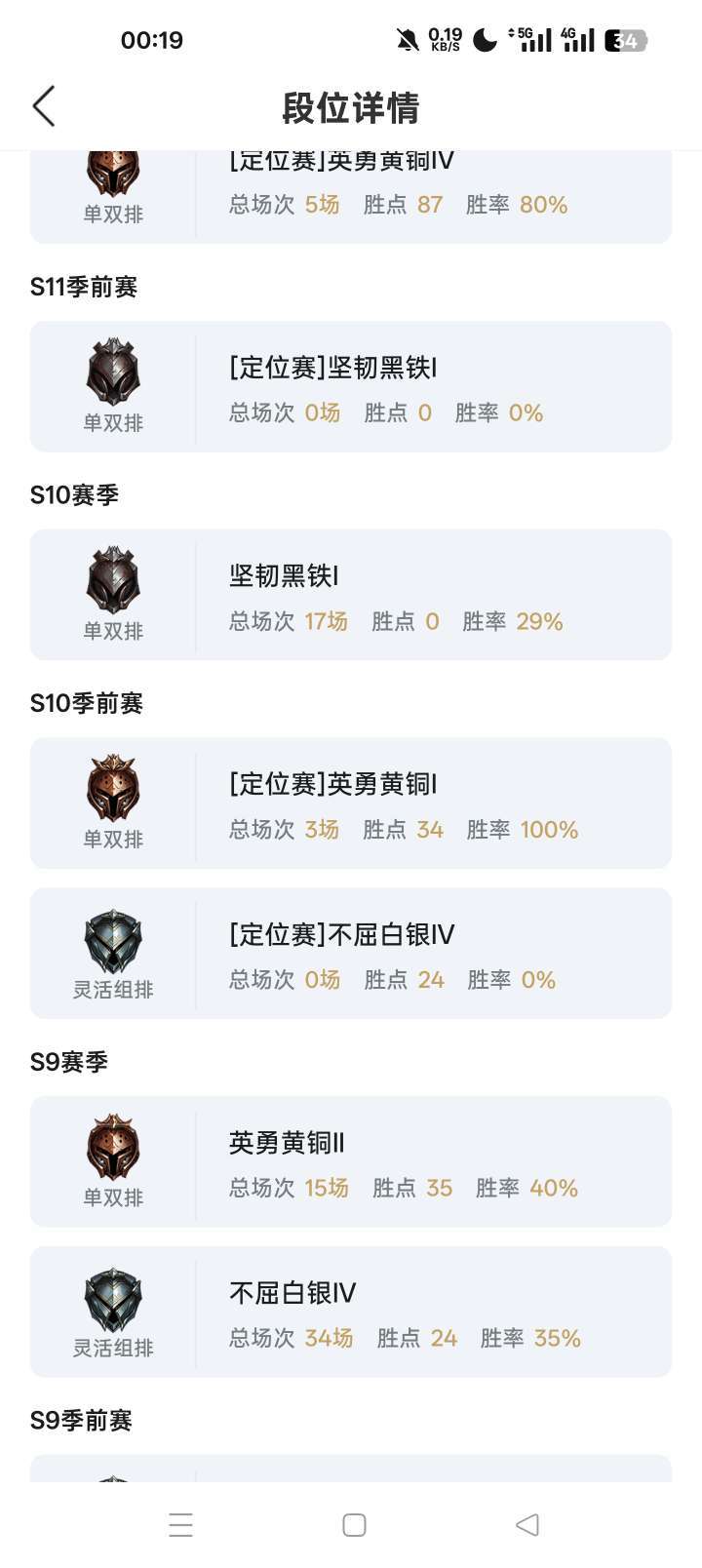Open the recent apps menu at bottom left
702x1568 pixels.
click(x=181, y=1523)
